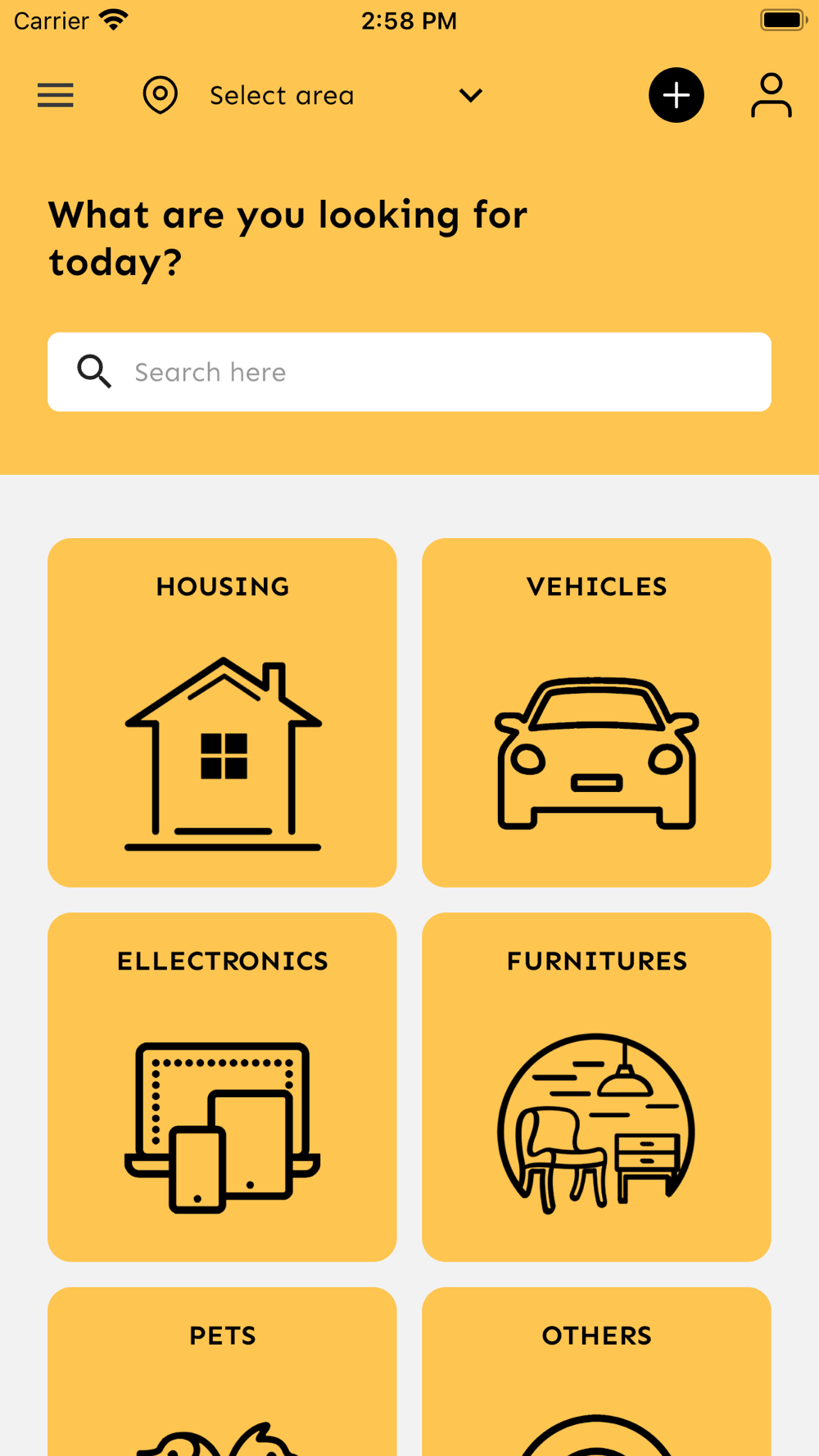Go to the Others category
Screen dimensions: 819x1456
(596, 1372)
